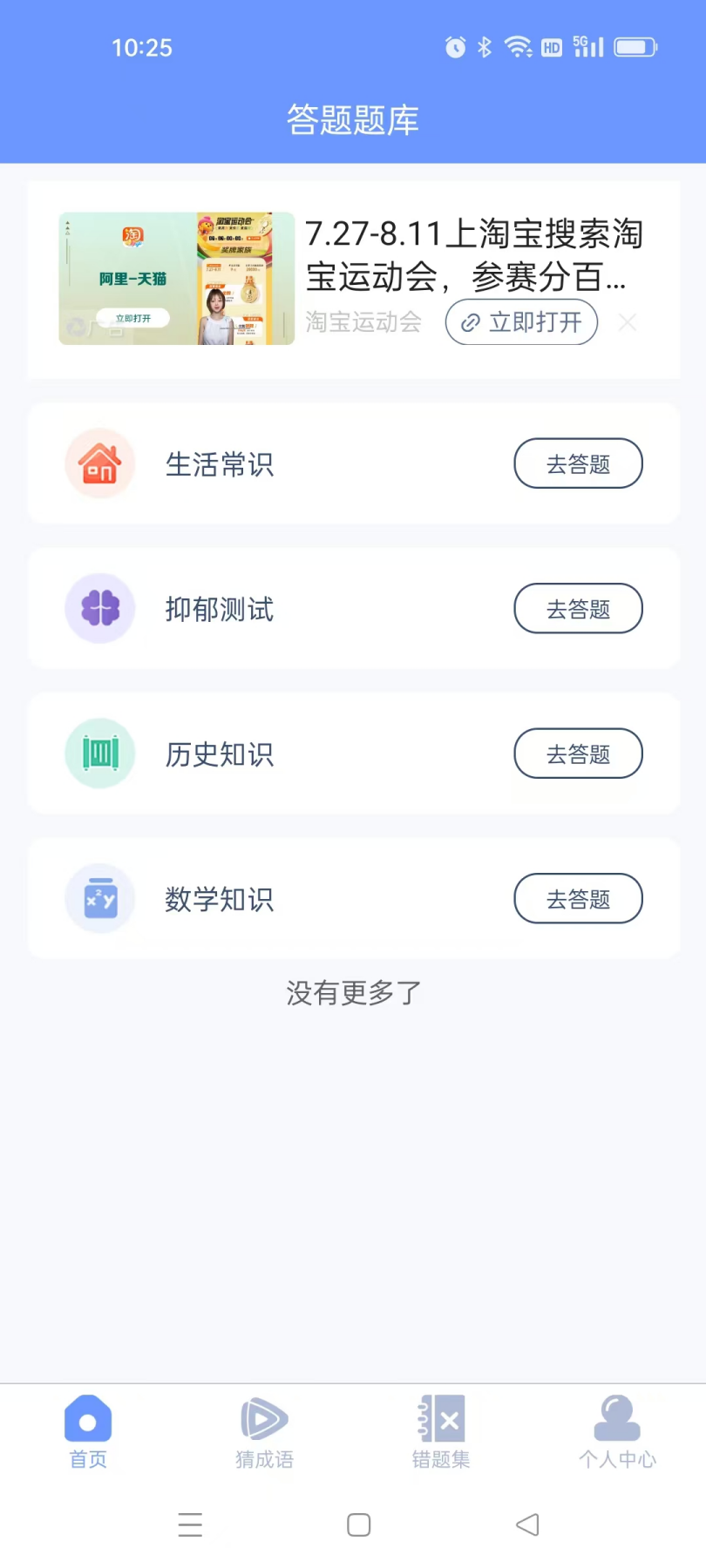Go to the system home screen
This screenshot has width=706, height=1568.
click(x=358, y=1524)
